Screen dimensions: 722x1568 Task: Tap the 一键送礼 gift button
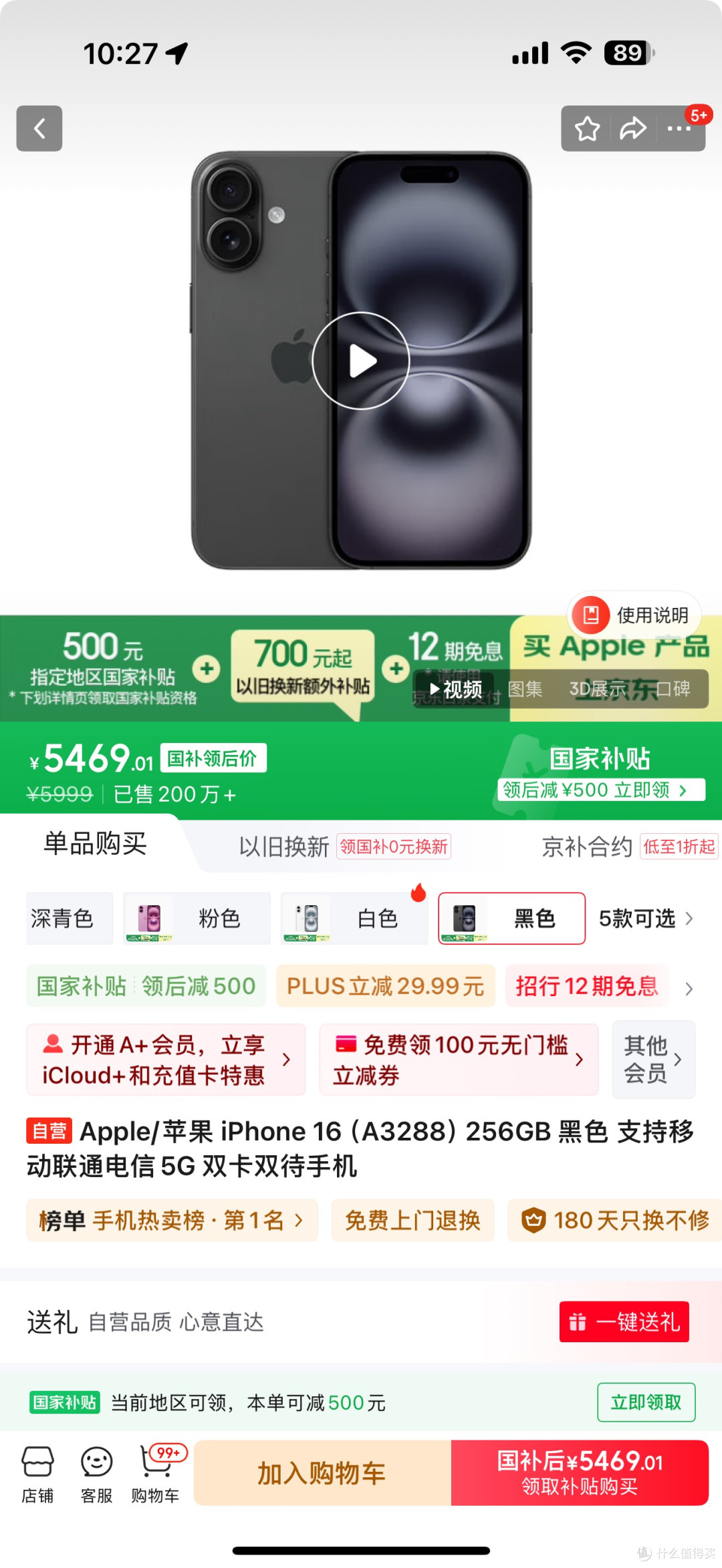[624, 1321]
